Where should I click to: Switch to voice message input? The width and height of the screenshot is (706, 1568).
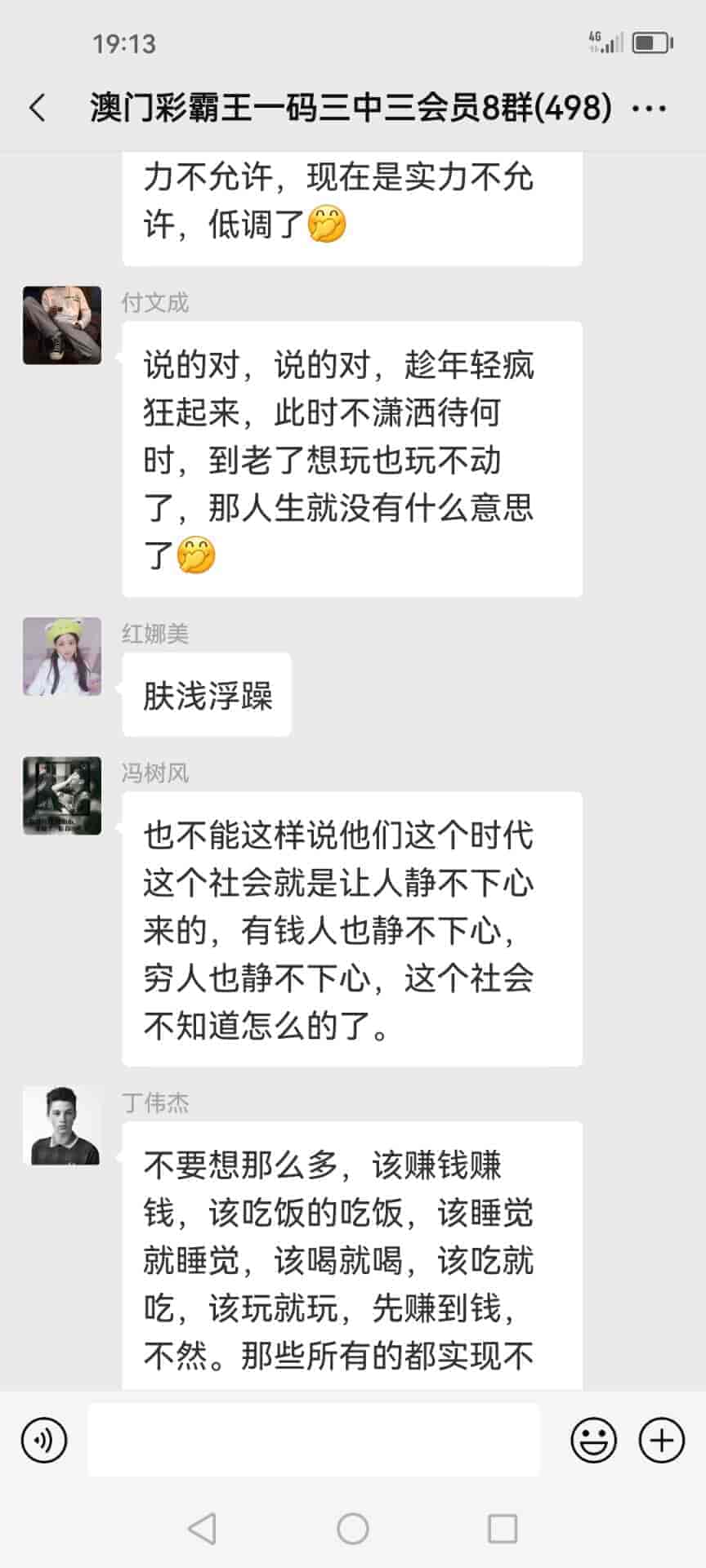pyautogui.click(x=44, y=1440)
